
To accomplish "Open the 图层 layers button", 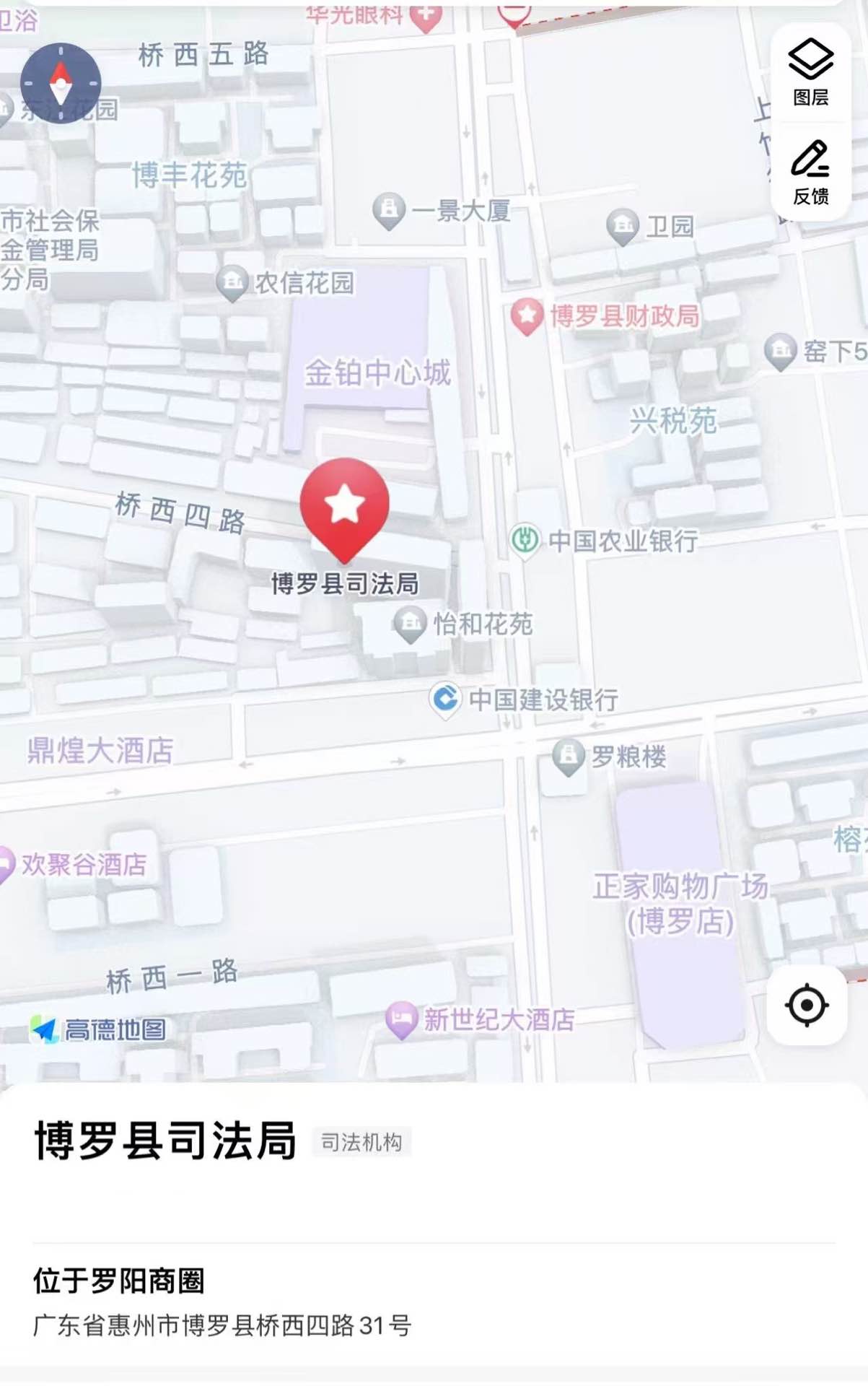I will coord(810,72).
